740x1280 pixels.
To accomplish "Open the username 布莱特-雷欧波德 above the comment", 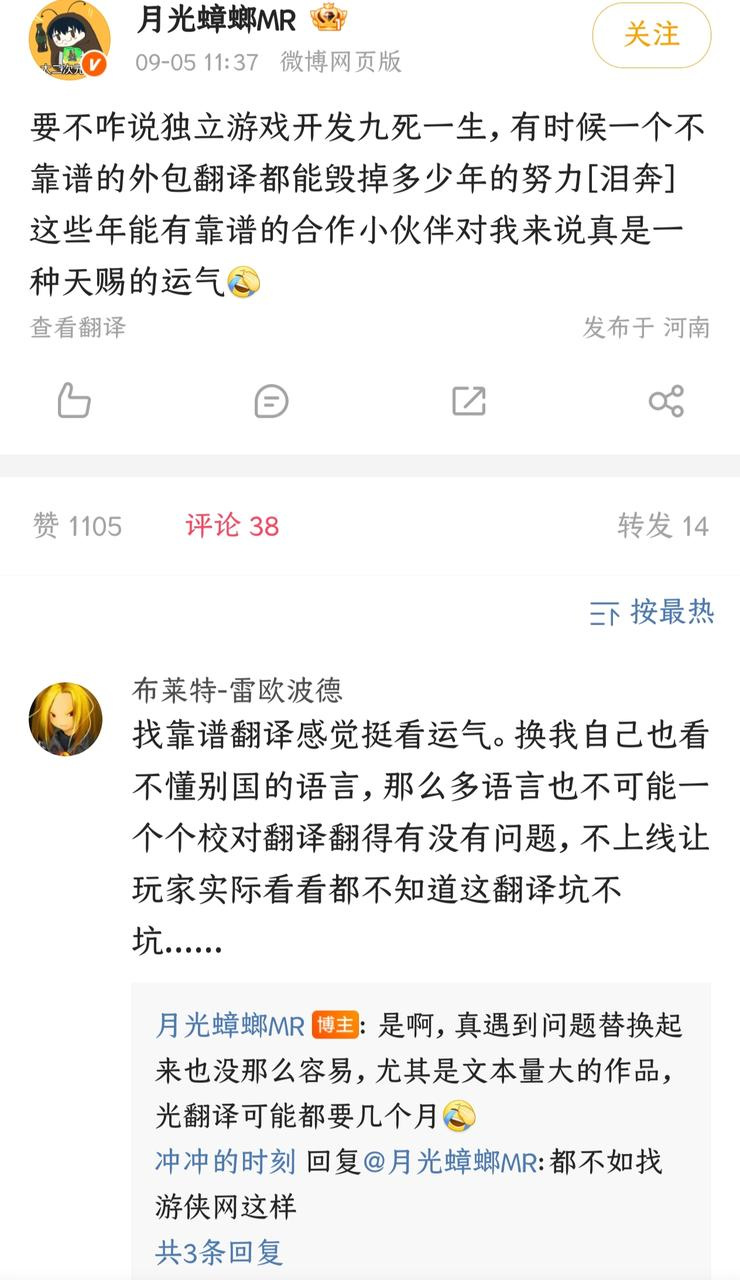I will click(x=237, y=690).
